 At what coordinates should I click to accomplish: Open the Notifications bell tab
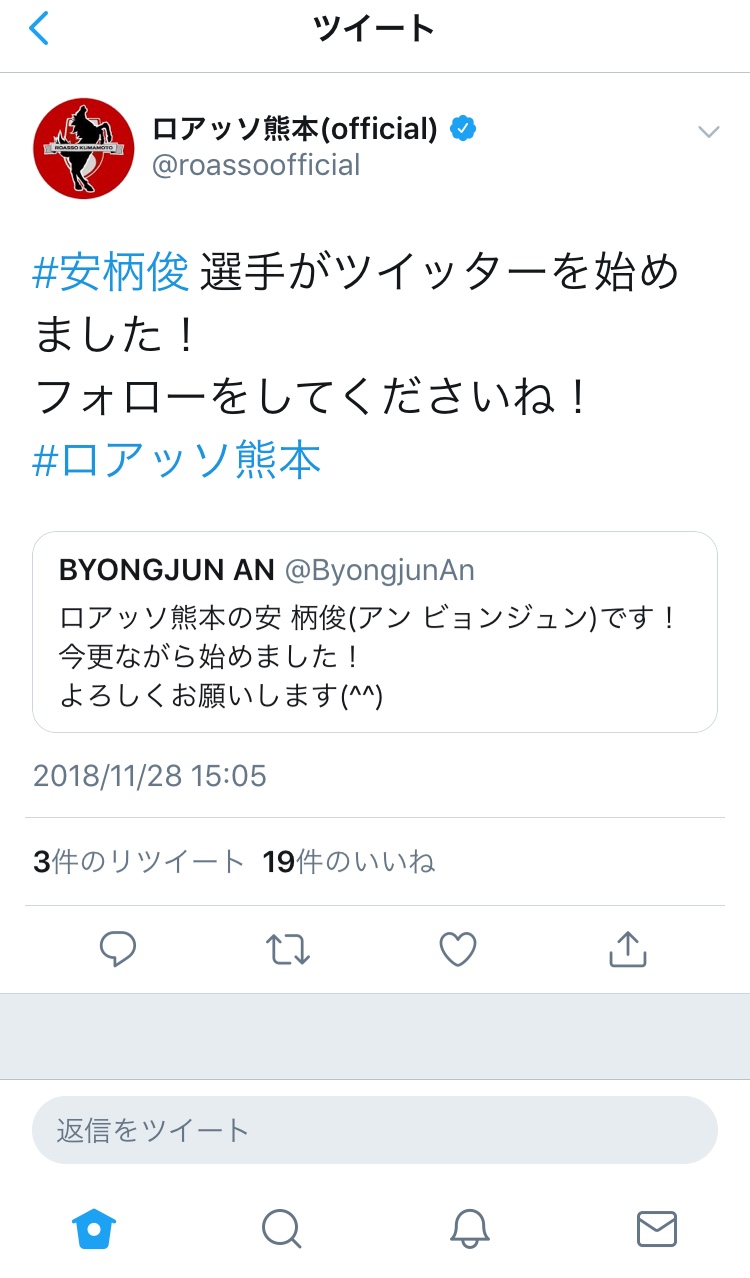tap(469, 1229)
